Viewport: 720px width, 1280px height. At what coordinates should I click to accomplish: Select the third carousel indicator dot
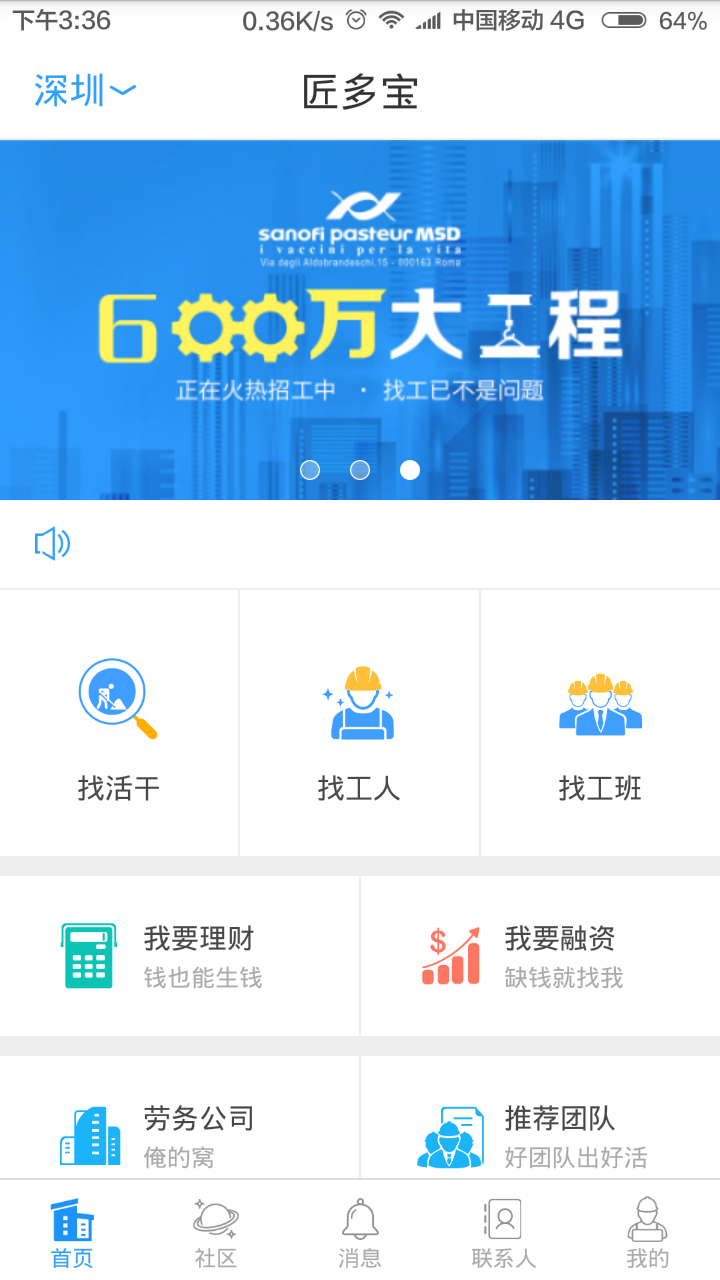[410, 470]
